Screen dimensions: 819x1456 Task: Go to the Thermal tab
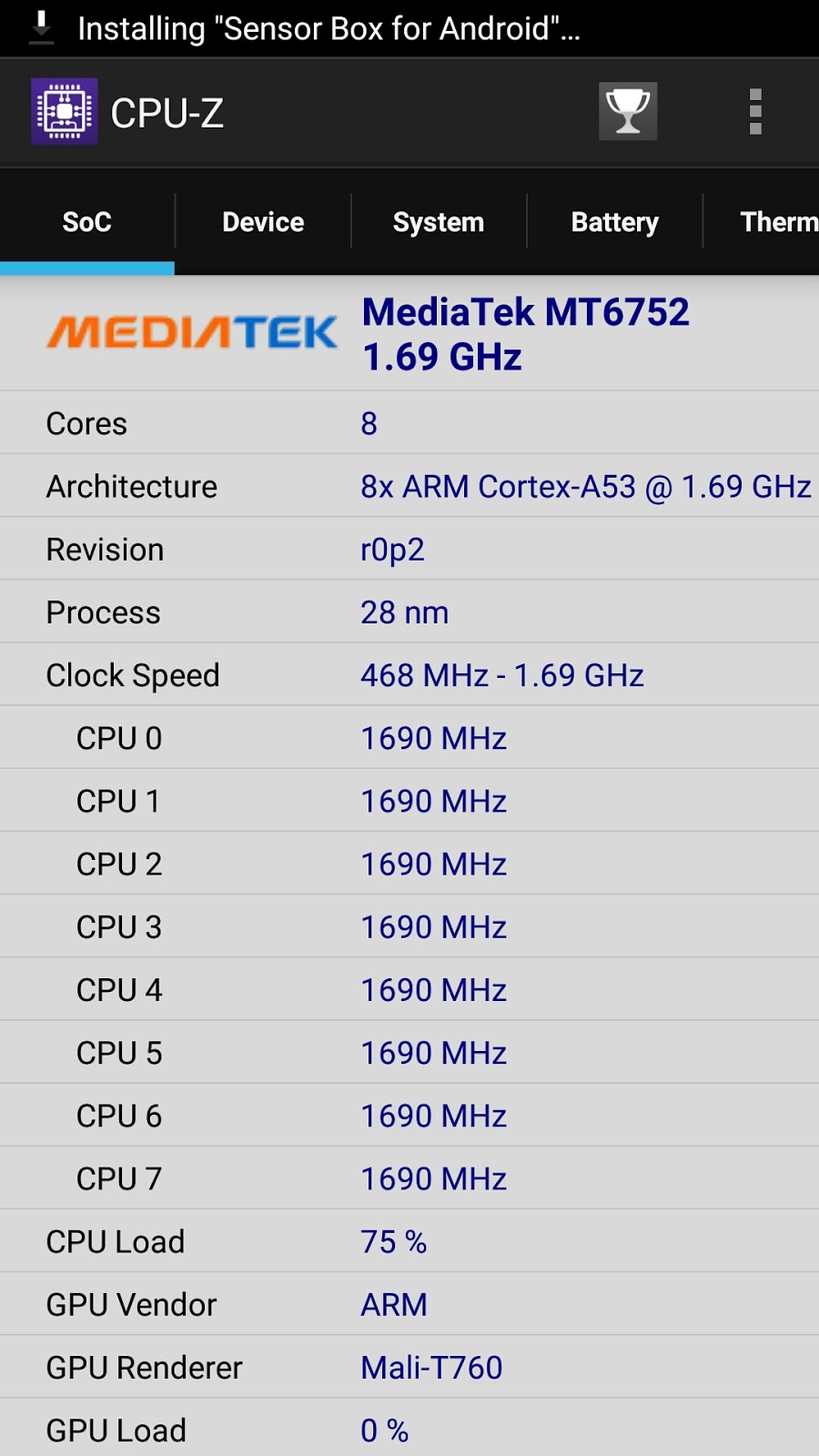(x=773, y=222)
